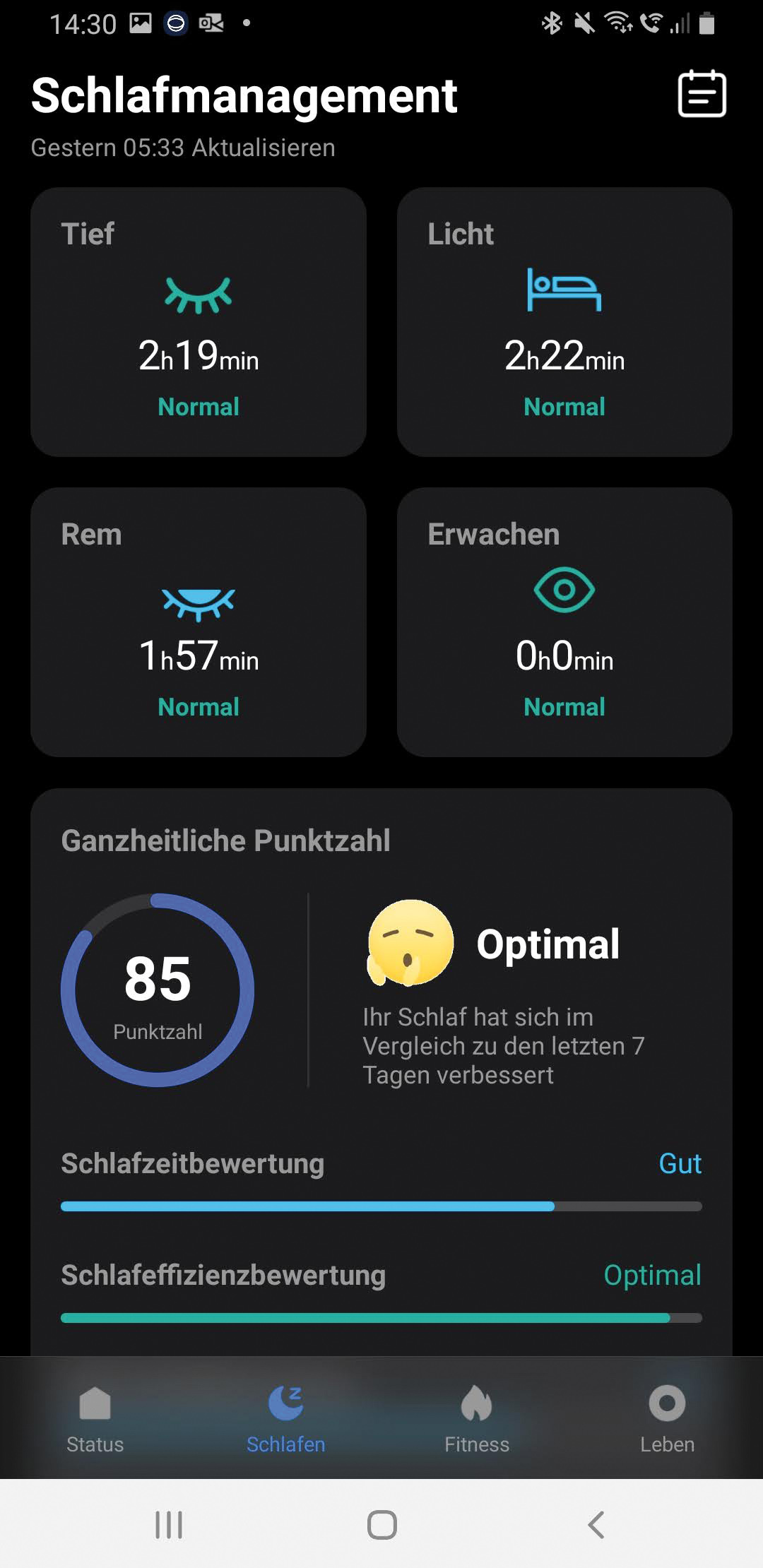The width and height of the screenshot is (763, 1568).
Task: Open the Leben tab
Action: pos(667,1418)
